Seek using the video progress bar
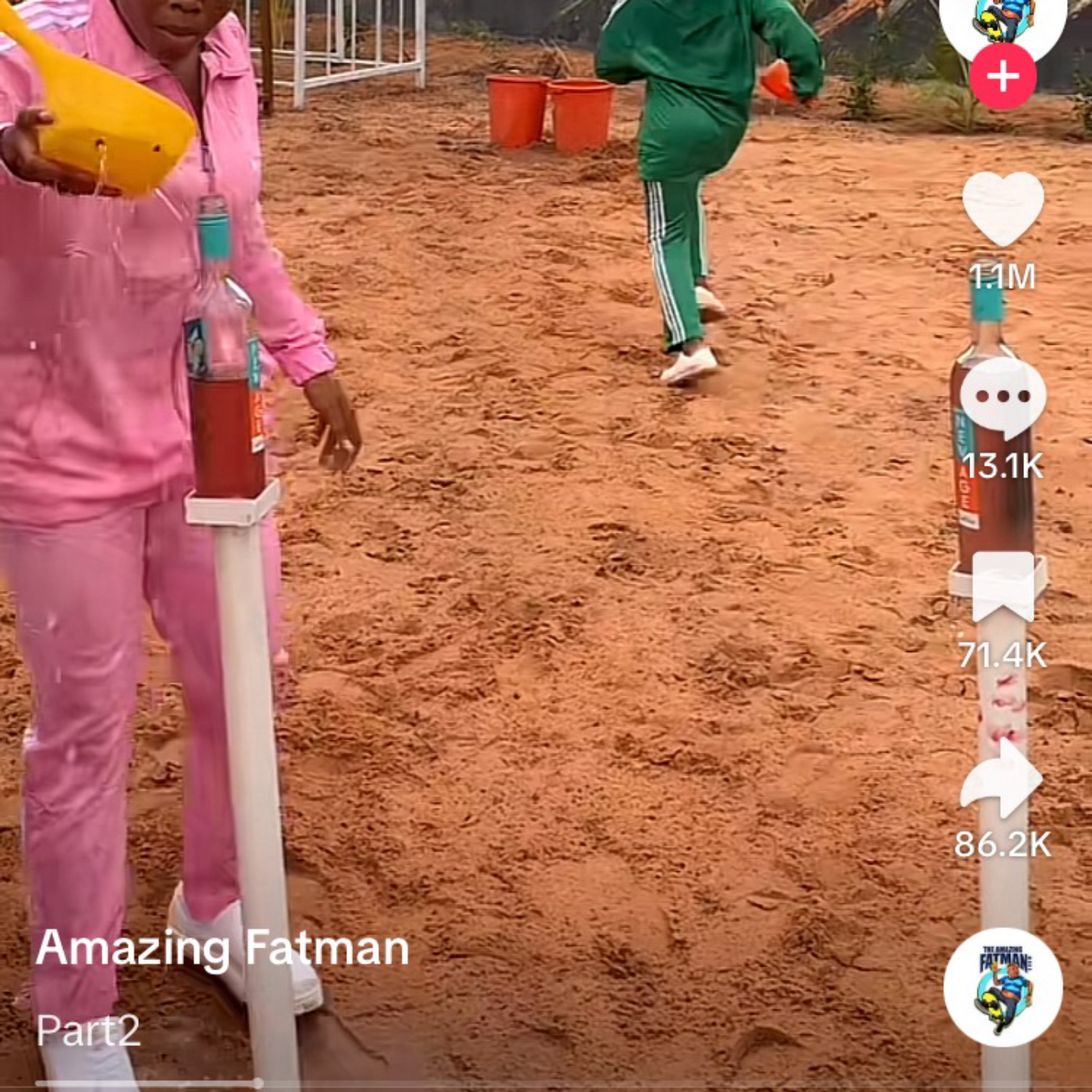This screenshot has height=1092, width=1092. (x=257, y=1083)
